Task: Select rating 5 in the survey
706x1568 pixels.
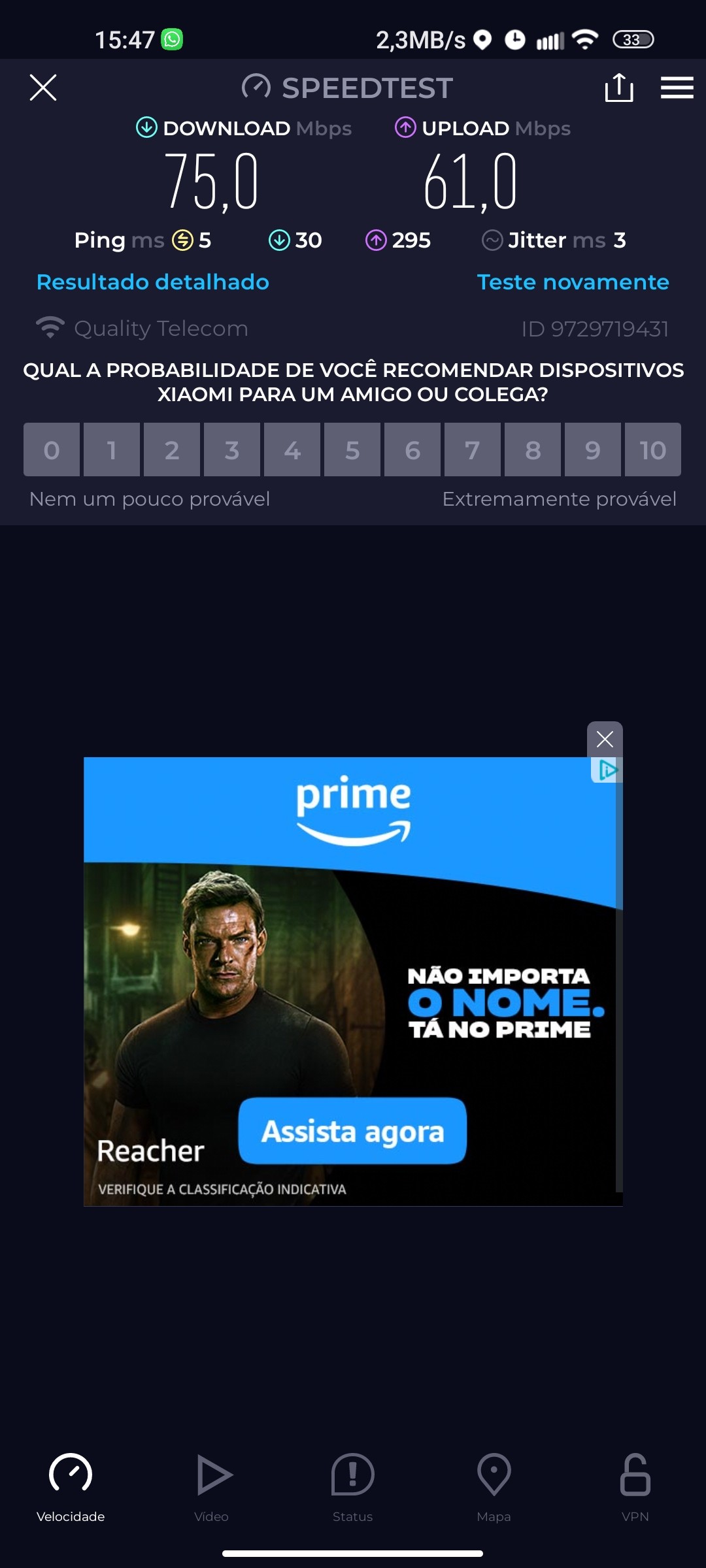Action: coord(352,449)
